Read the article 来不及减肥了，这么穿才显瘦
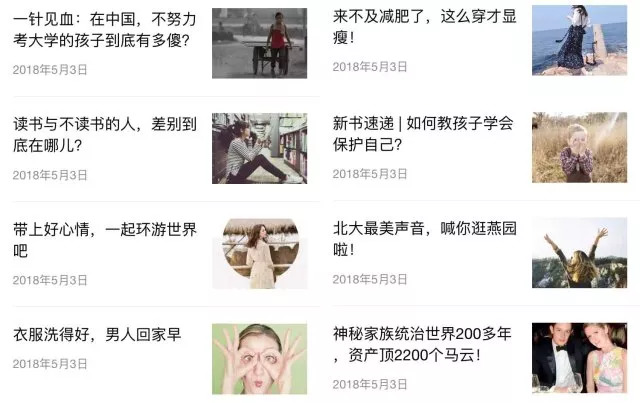Viewport: 640px width, 403px height. (x=423, y=27)
